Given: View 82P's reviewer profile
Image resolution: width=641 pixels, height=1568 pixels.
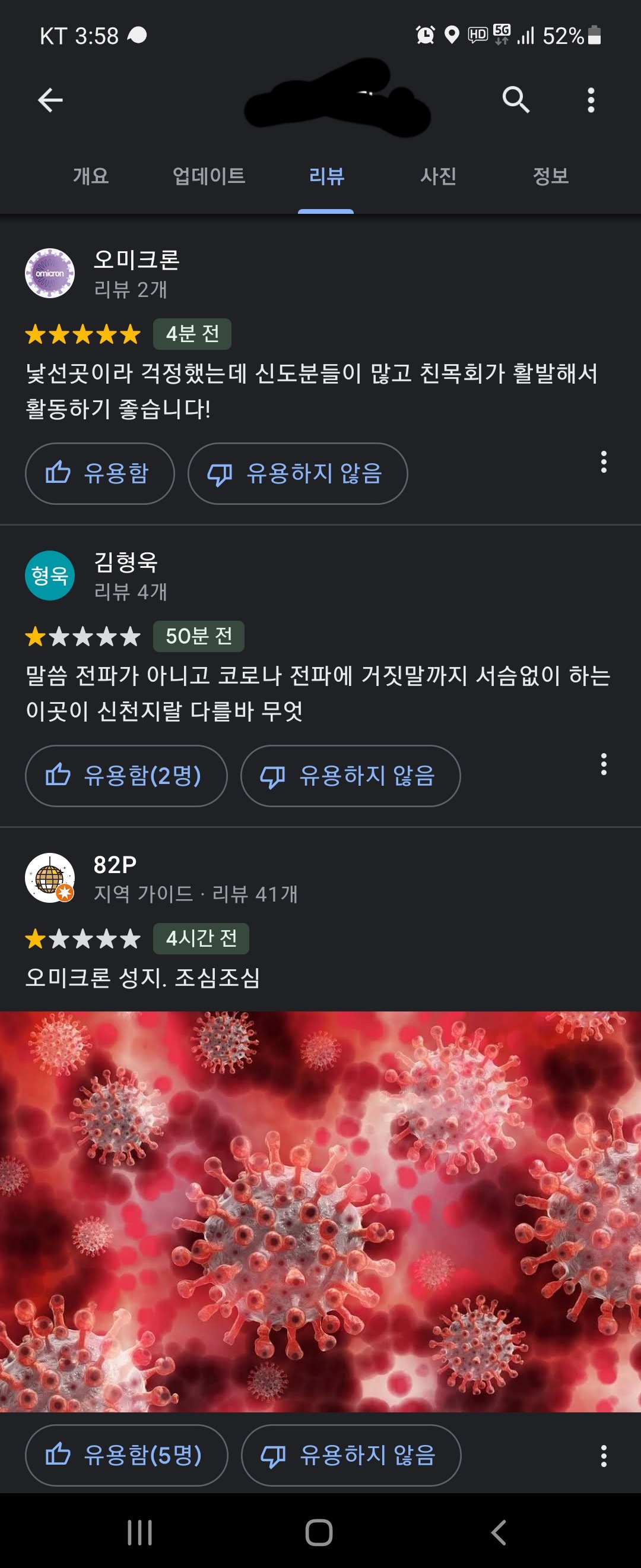Looking at the screenshot, I should pyautogui.click(x=50, y=877).
